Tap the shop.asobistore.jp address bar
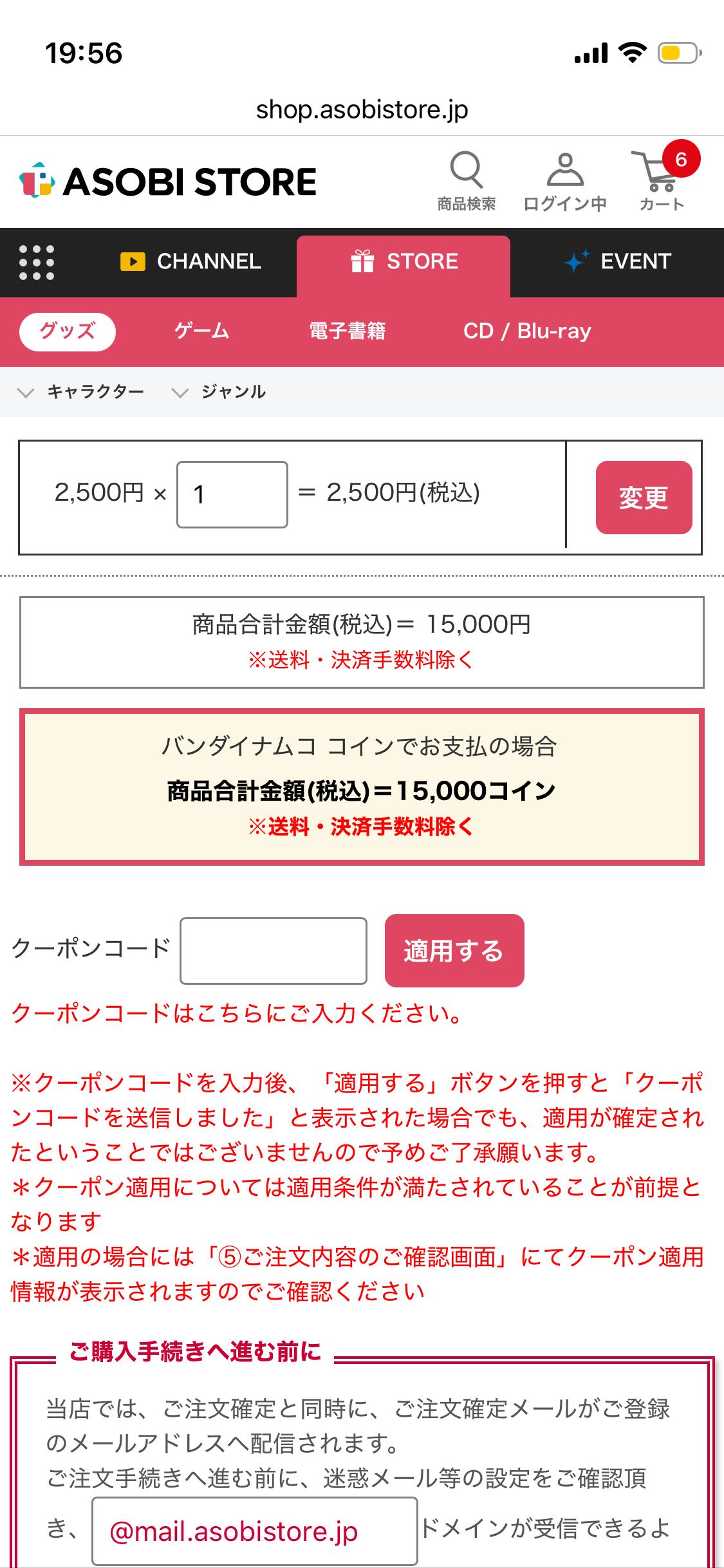Image resolution: width=724 pixels, height=1568 pixels. 362,109
